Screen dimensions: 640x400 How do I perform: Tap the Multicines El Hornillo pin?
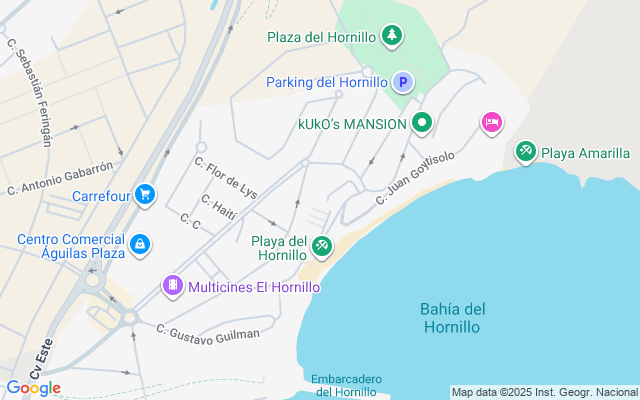[174, 287]
